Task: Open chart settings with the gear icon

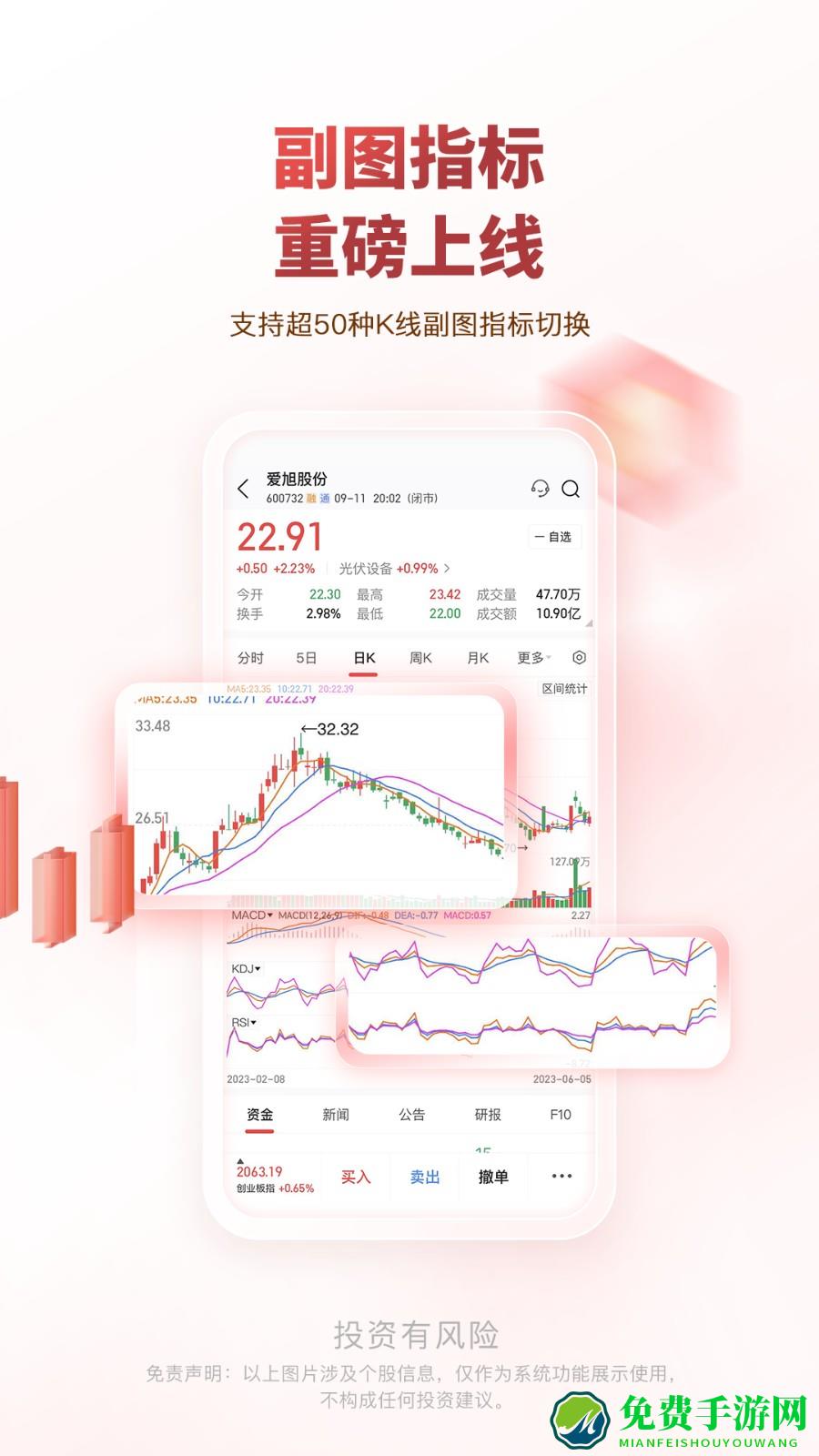Action: 579,657
